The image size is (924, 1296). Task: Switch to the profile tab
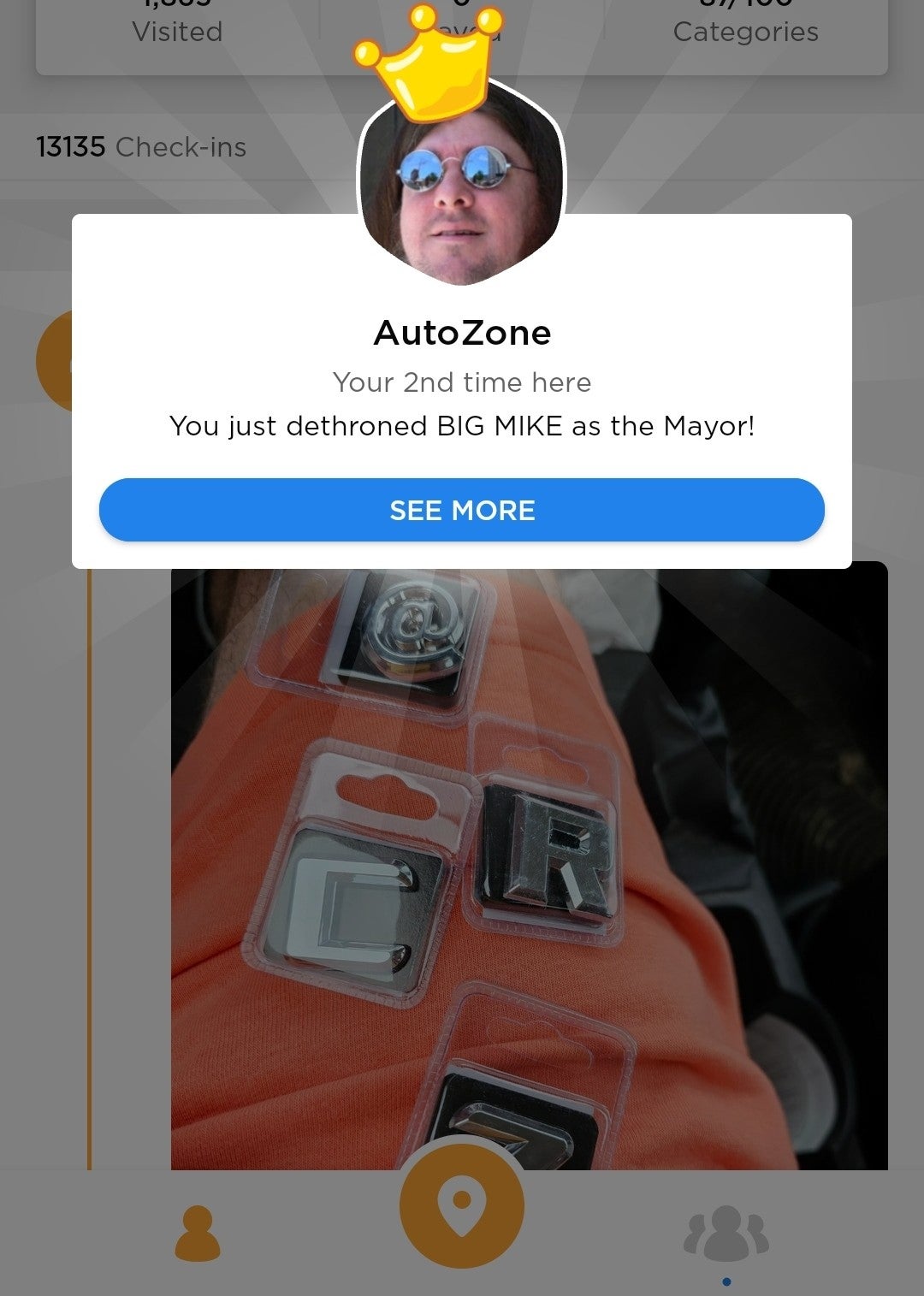tap(198, 1233)
